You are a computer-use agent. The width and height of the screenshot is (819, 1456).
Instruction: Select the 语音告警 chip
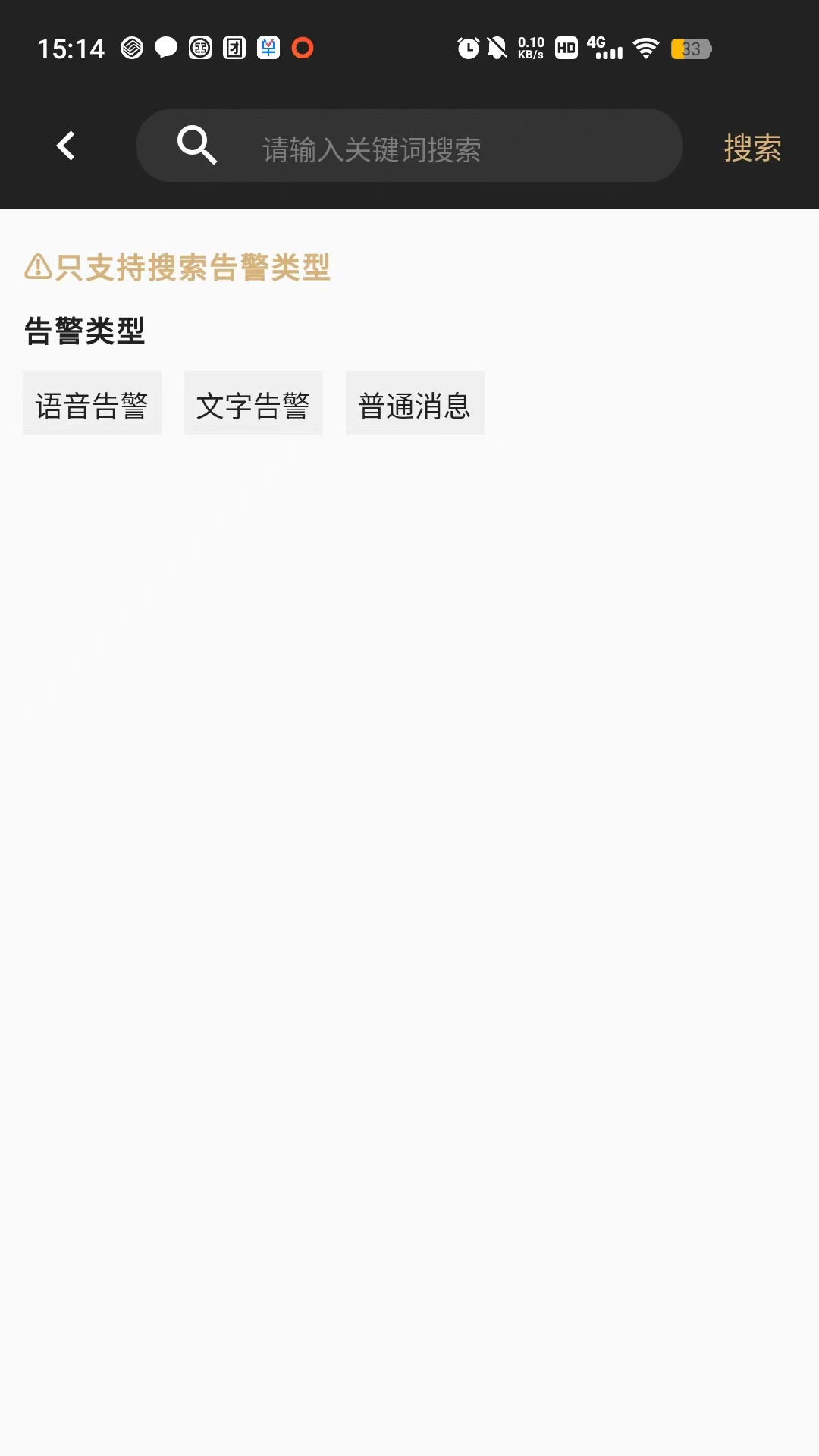(92, 405)
